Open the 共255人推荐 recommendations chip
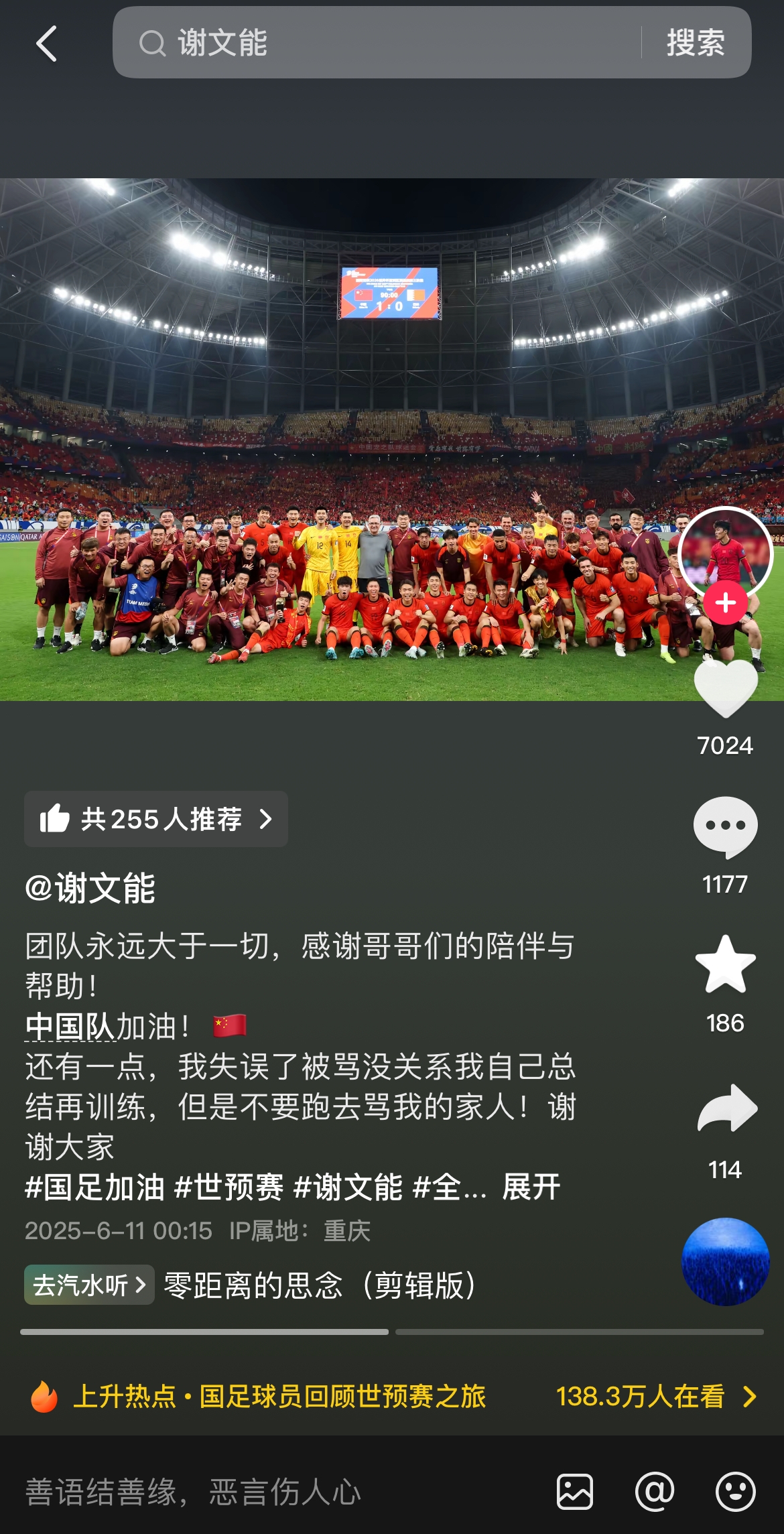Viewport: 784px width, 1534px height. [156, 819]
